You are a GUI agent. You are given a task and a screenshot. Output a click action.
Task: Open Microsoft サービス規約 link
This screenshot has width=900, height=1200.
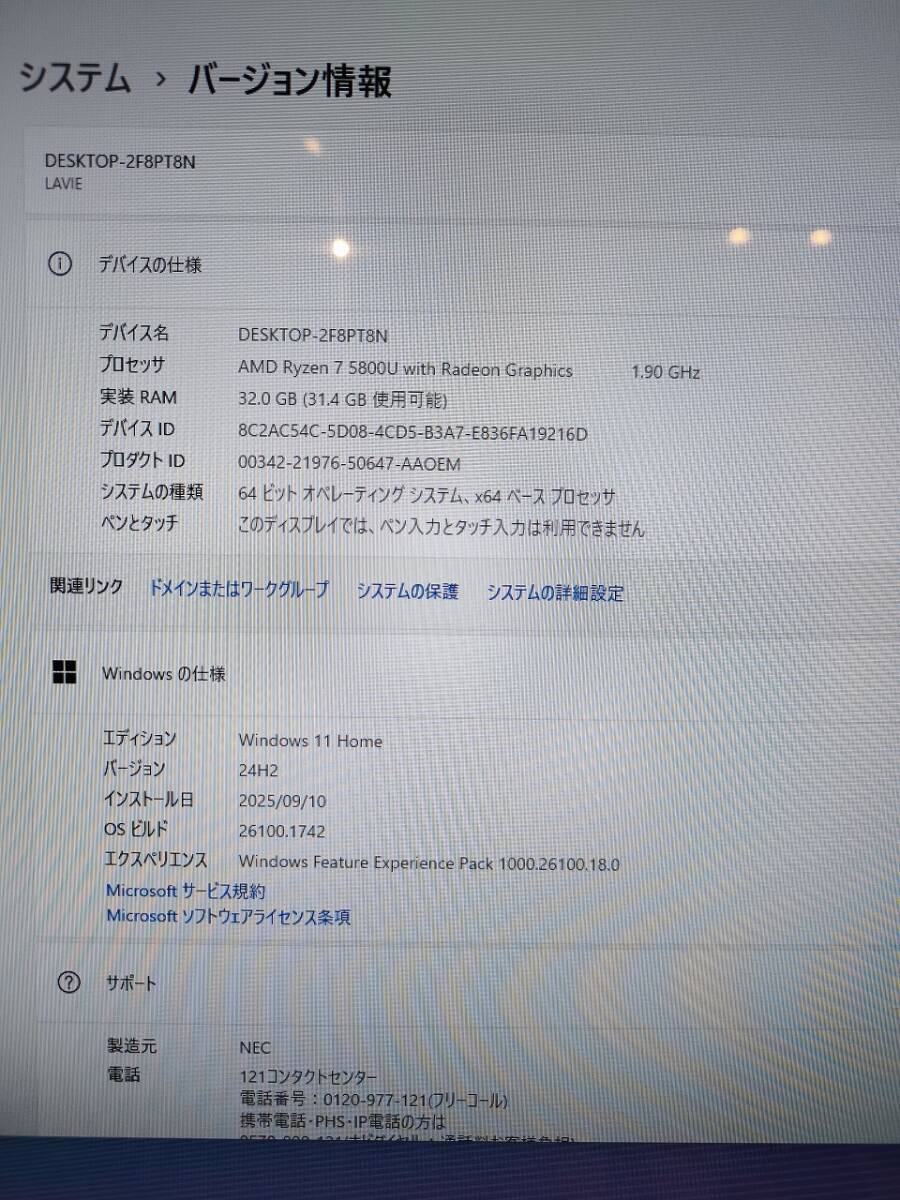coord(186,891)
